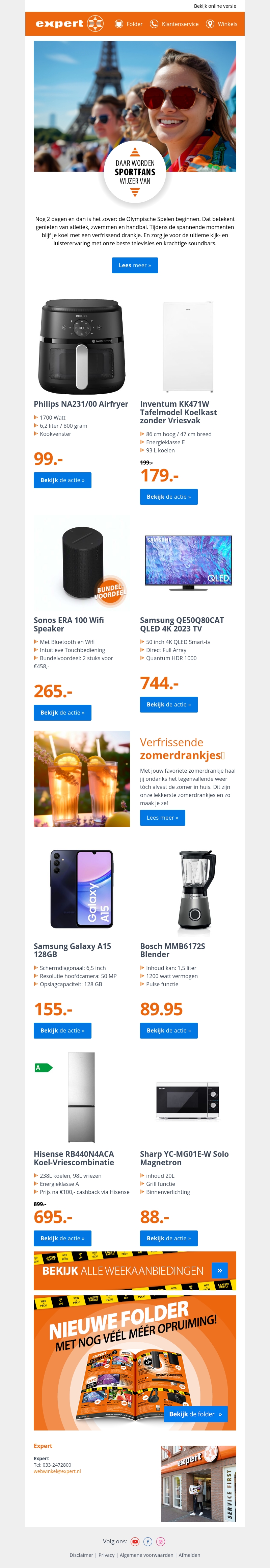This screenshot has width=270, height=1568.
Task: View the Inventum Koelkast deal
Action: coord(168,497)
